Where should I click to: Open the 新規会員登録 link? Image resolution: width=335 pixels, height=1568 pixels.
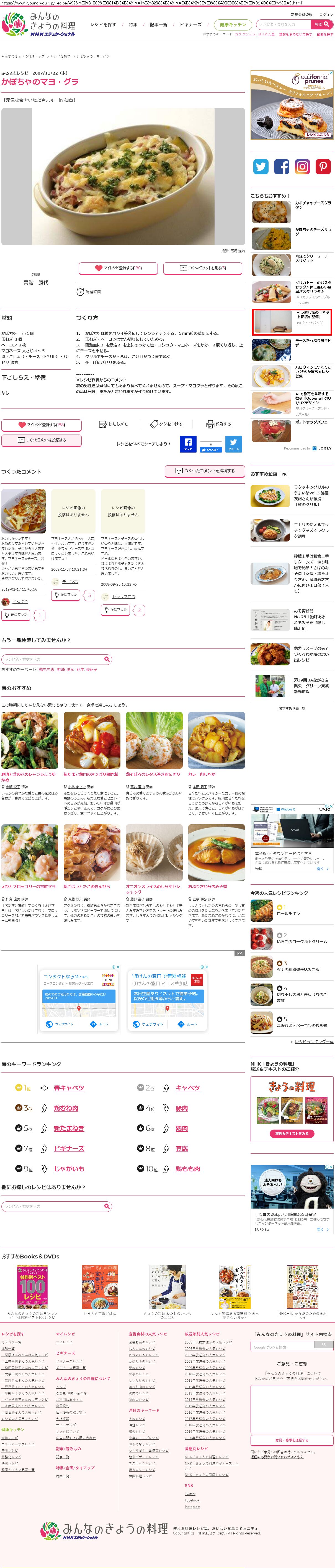click(x=301, y=15)
